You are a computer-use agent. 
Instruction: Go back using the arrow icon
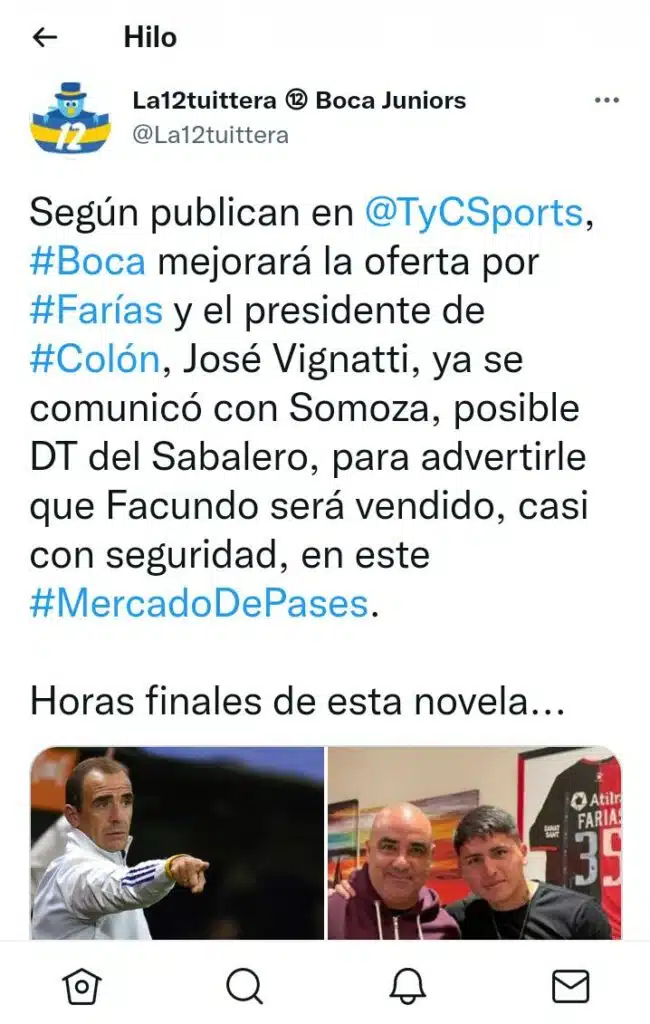tap(45, 38)
